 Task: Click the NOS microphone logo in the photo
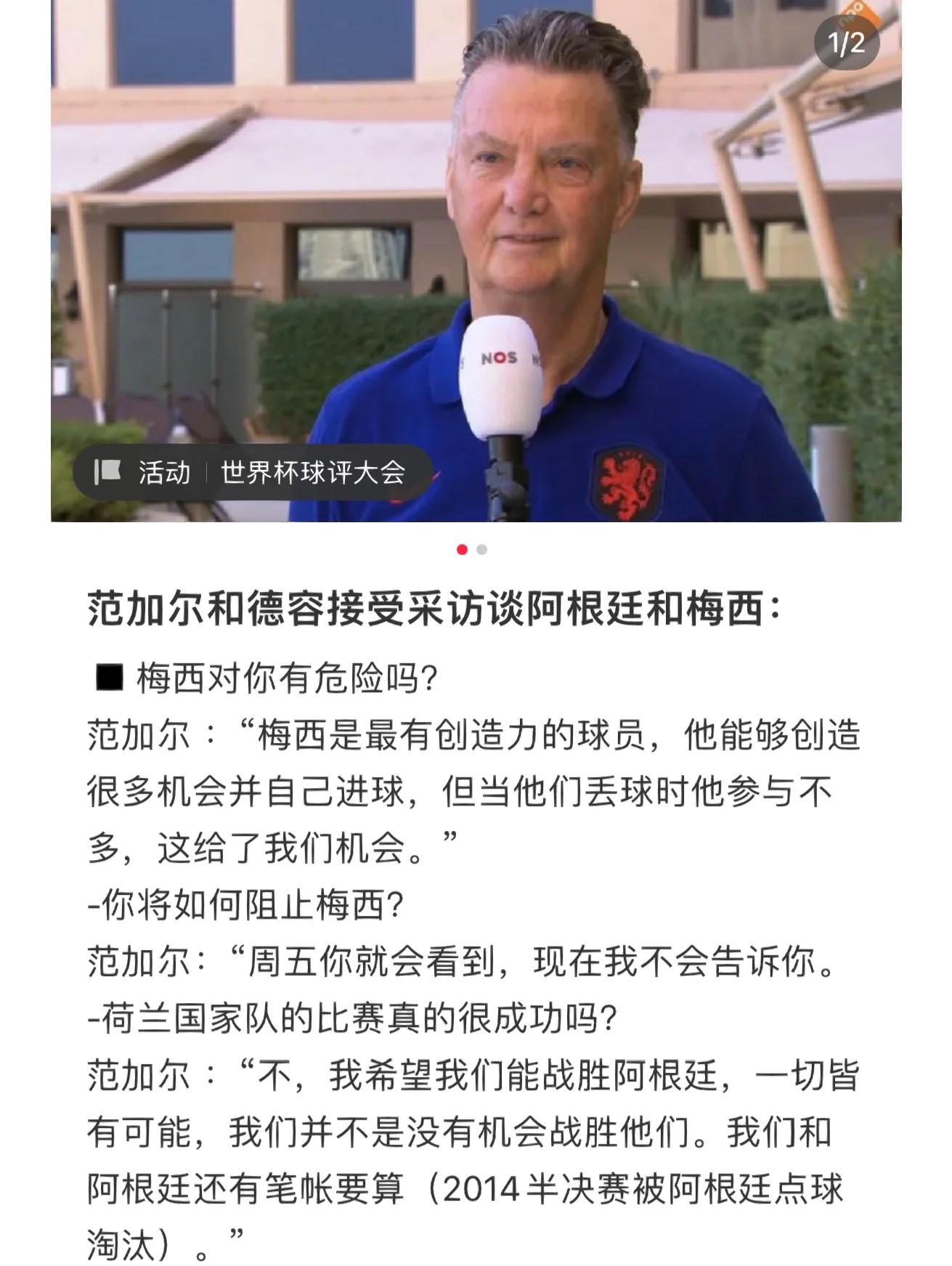pos(500,357)
